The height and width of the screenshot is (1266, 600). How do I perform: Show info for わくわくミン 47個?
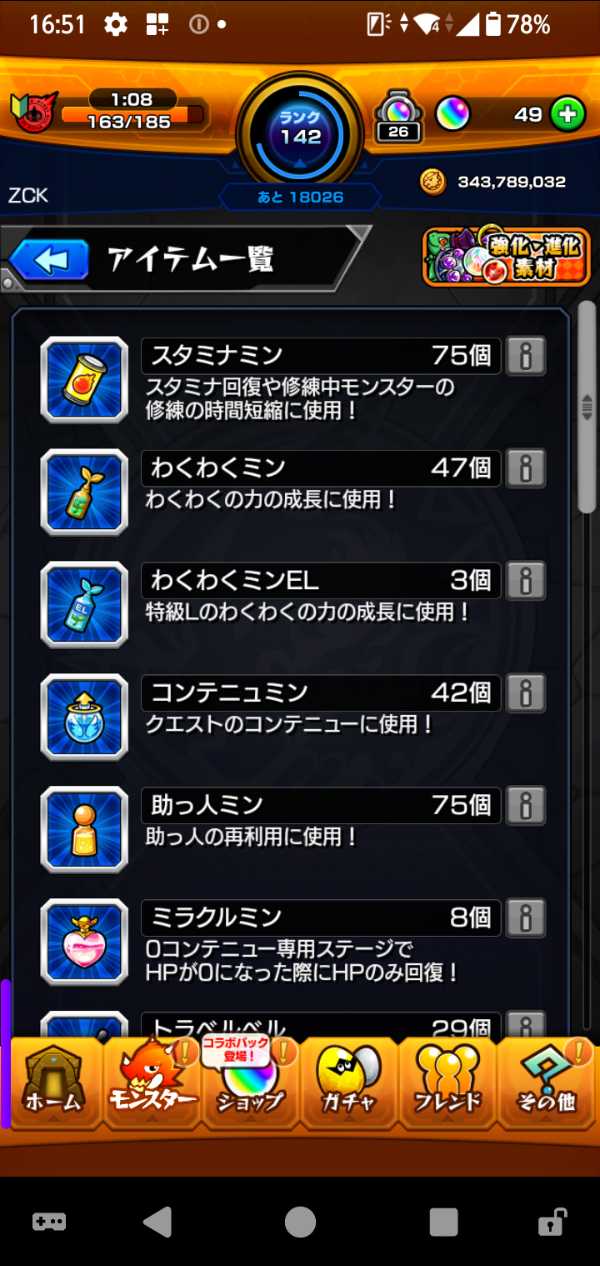pyautogui.click(x=526, y=467)
